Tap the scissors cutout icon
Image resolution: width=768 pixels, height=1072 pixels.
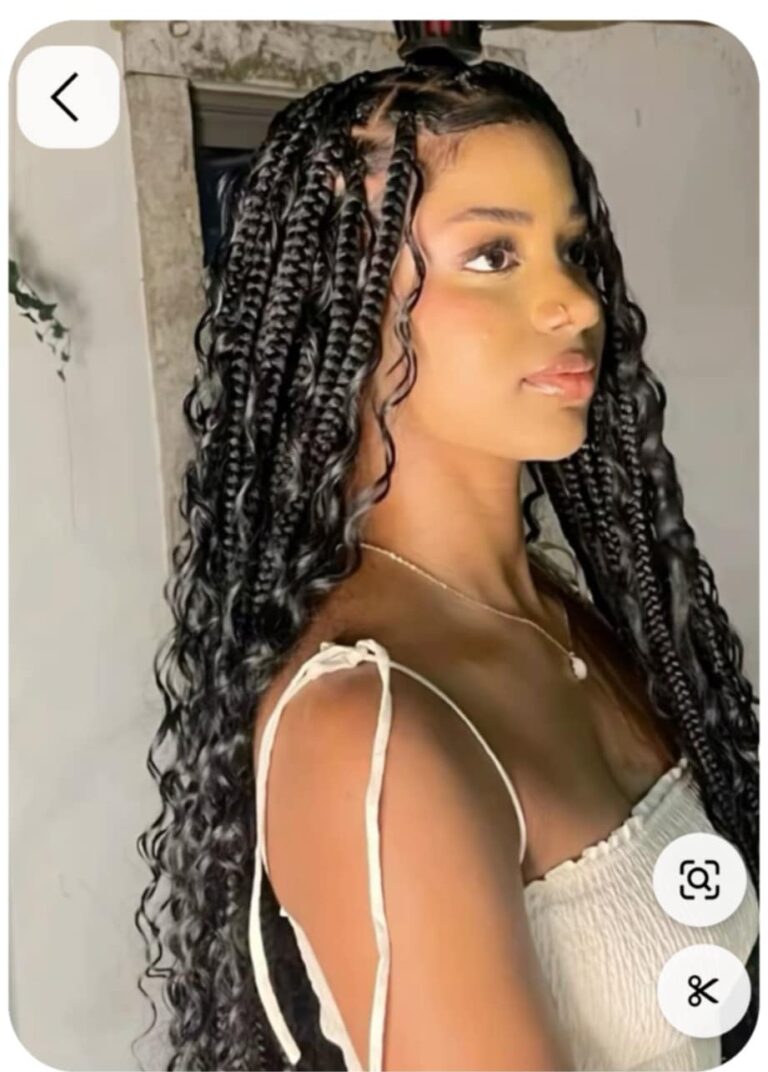[x=703, y=990]
